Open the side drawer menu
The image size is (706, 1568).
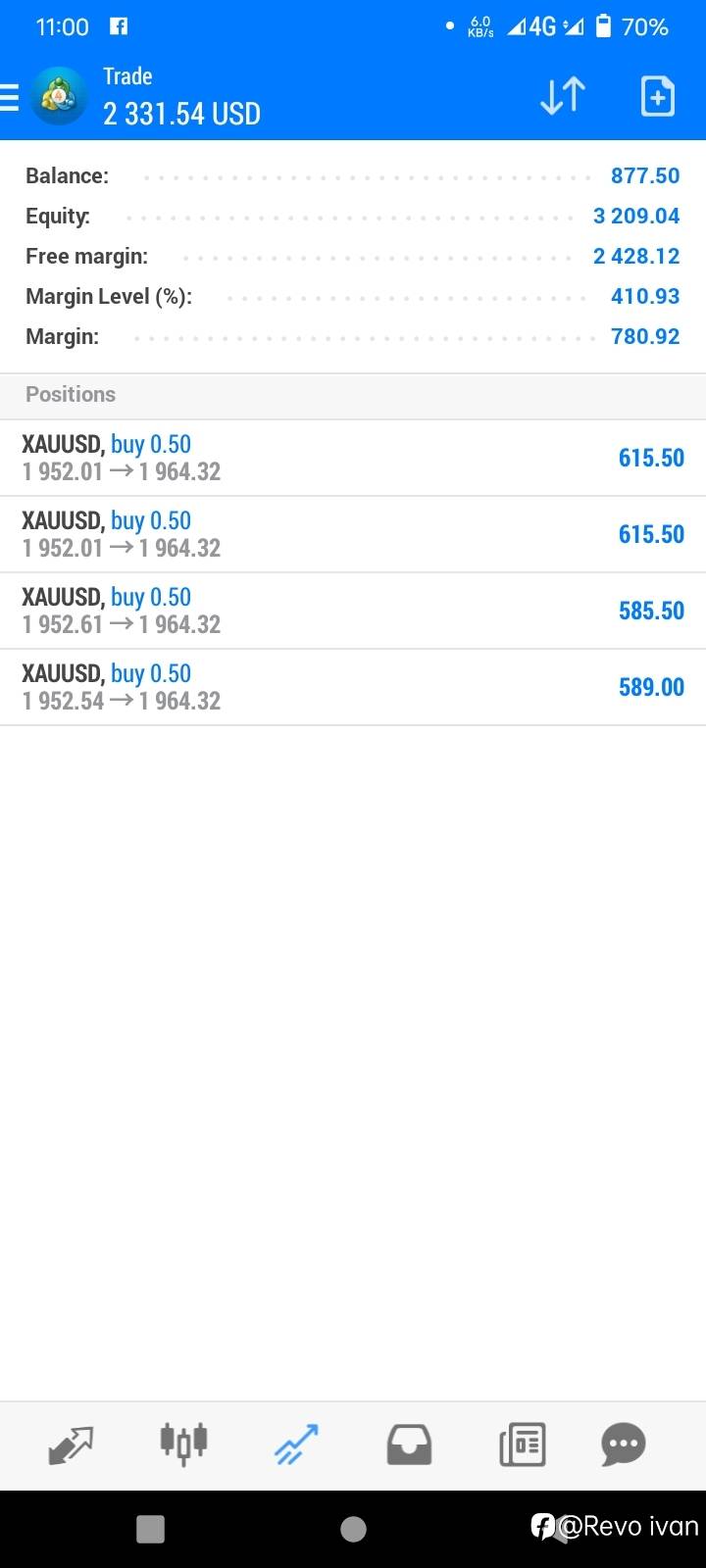(9, 97)
